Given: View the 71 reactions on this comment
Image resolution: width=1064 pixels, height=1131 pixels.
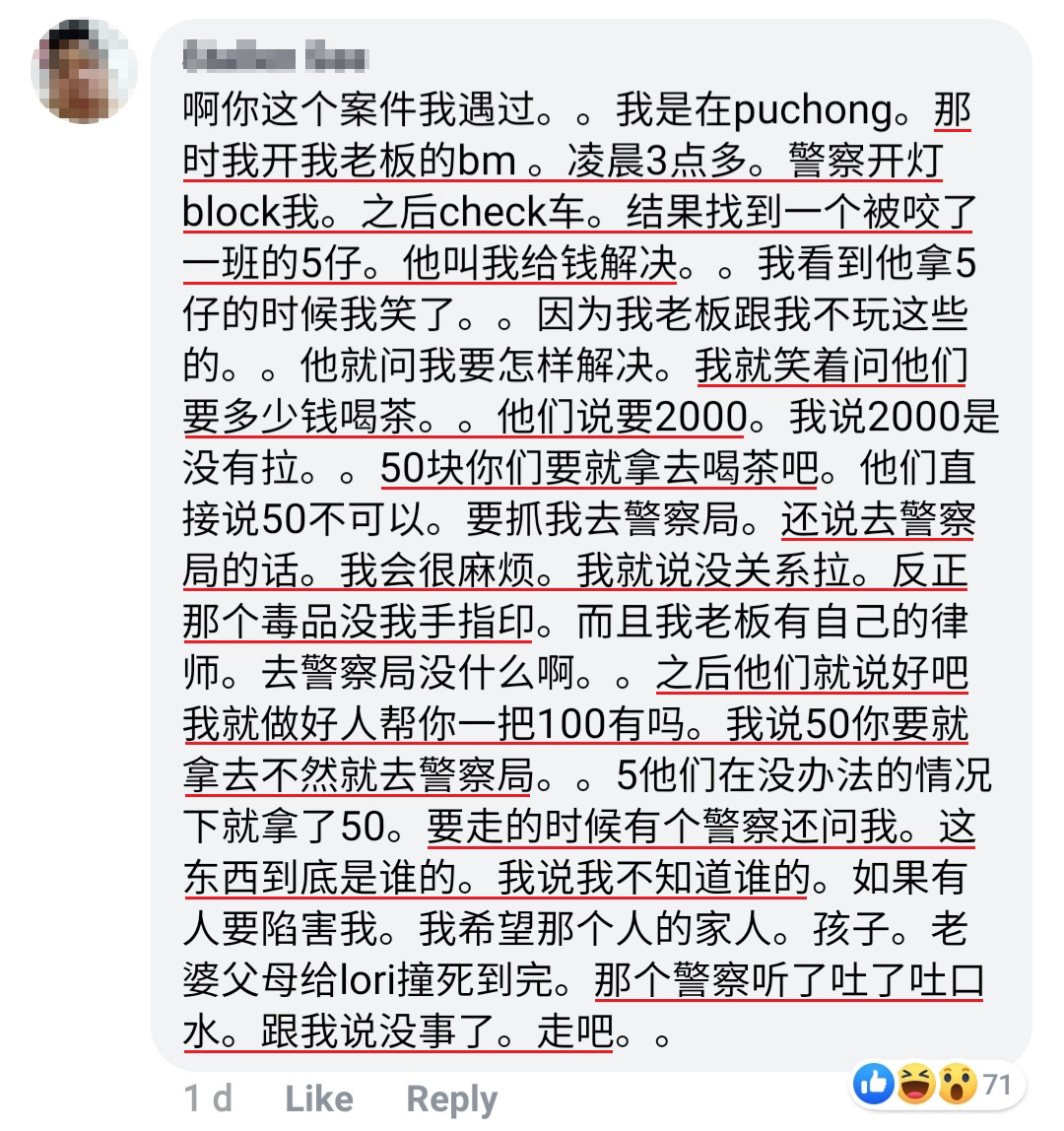Looking at the screenshot, I should 942,1085.
